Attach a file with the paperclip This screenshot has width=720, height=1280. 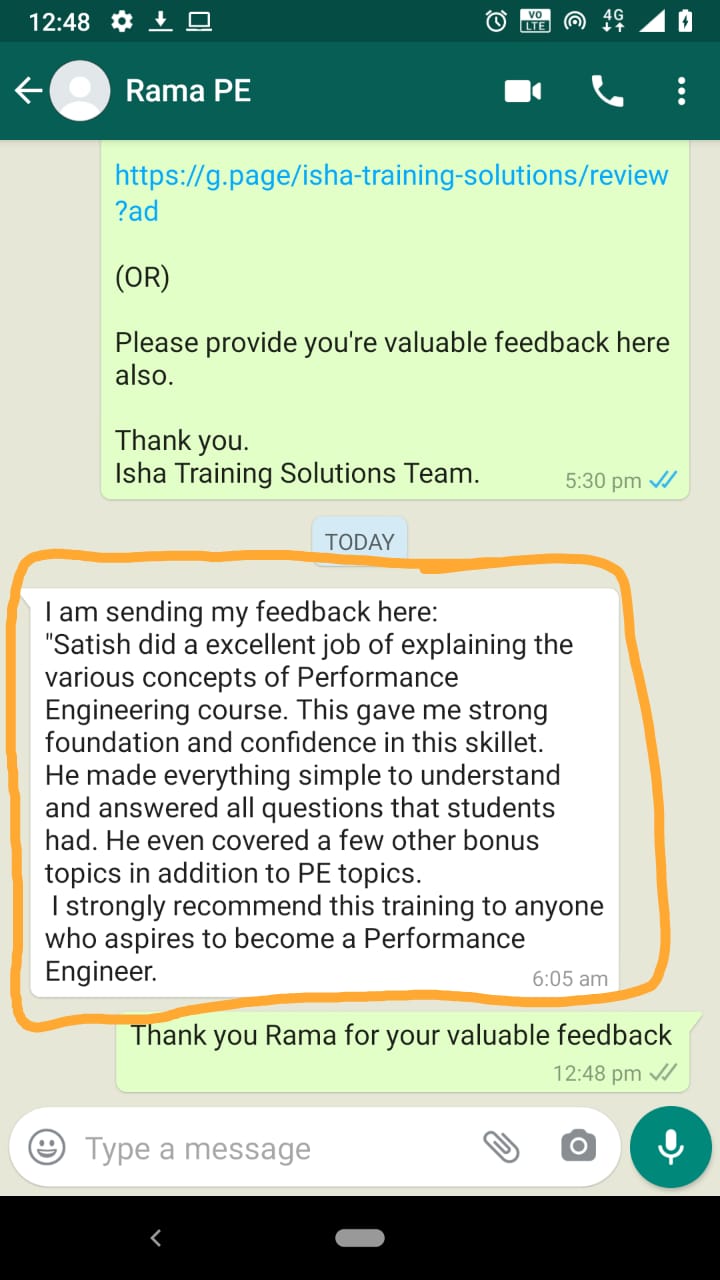point(501,1147)
